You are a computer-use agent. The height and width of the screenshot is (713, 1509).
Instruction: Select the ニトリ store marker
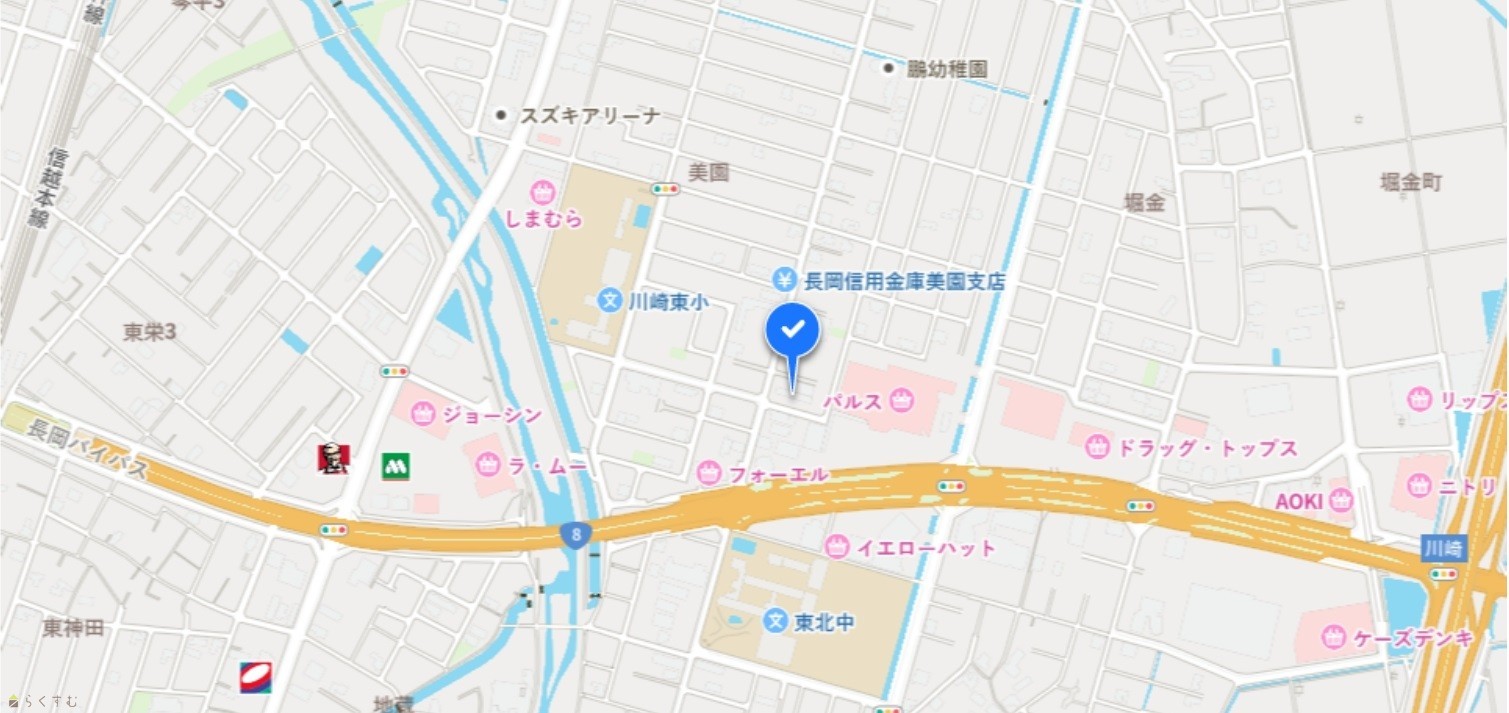pyautogui.click(x=1419, y=486)
